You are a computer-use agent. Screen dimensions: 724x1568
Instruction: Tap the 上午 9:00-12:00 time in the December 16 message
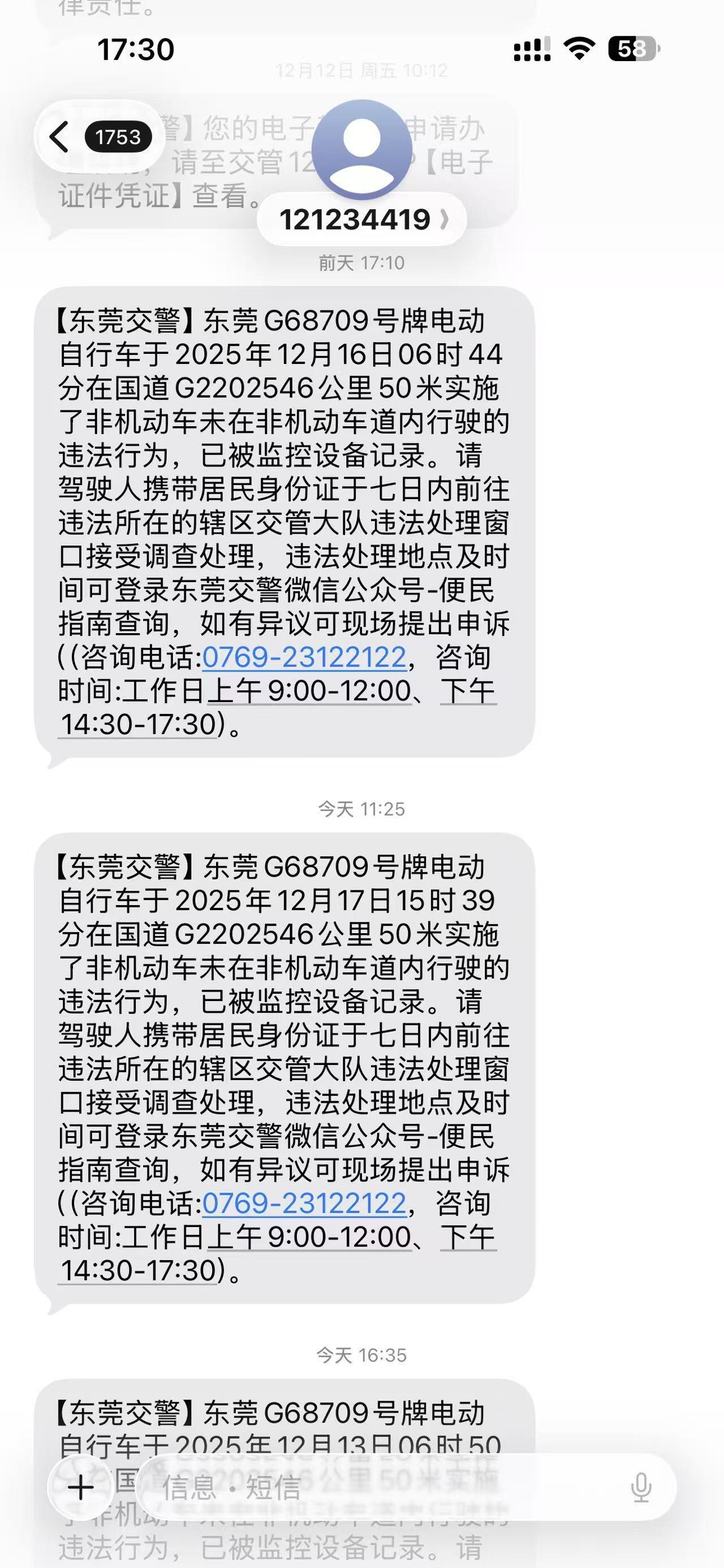point(311,691)
